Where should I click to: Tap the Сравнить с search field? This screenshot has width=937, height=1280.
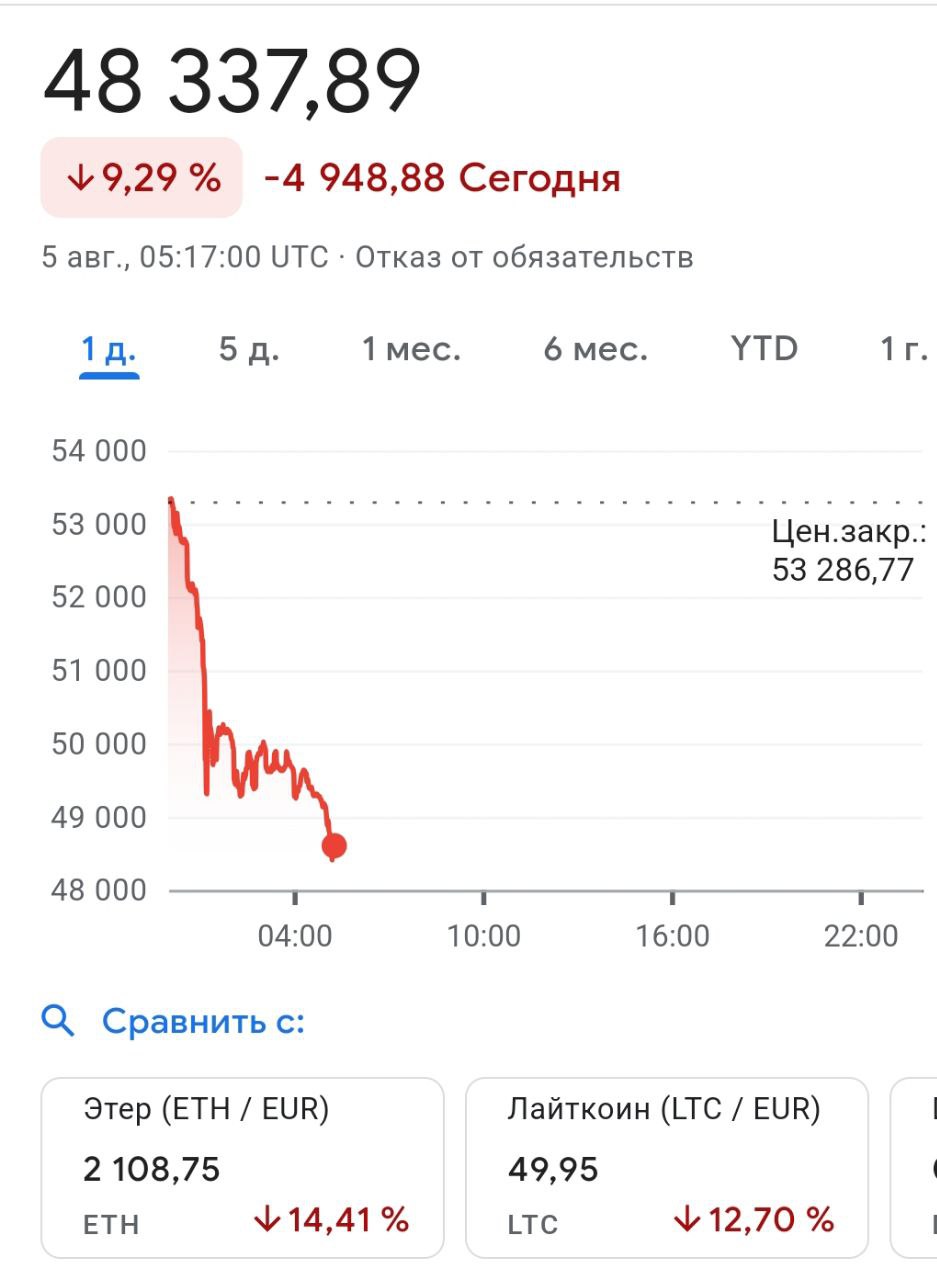point(203,1022)
